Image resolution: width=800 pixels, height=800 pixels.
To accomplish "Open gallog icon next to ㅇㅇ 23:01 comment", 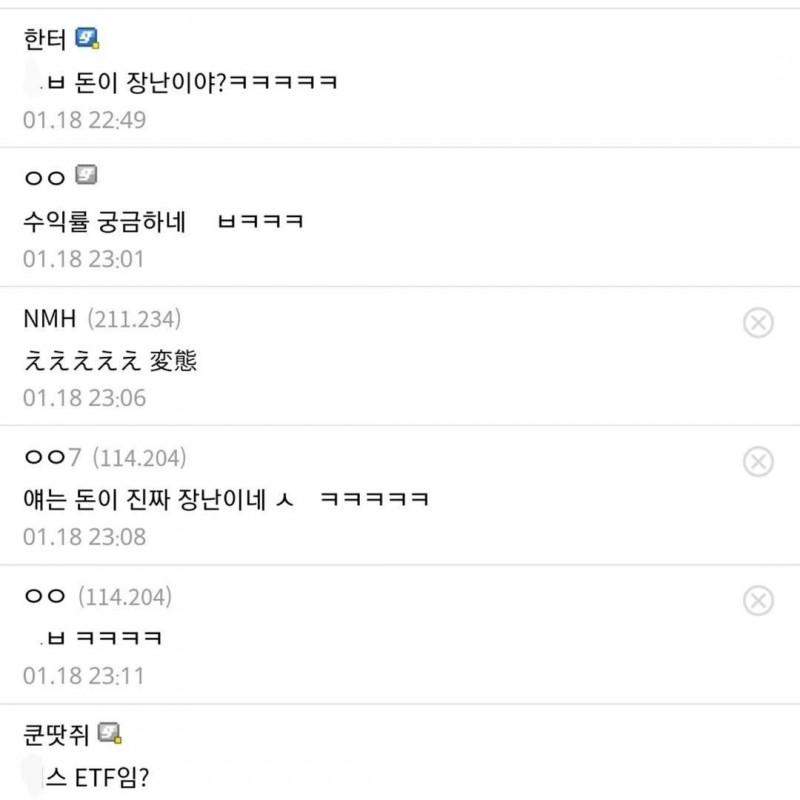I will coord(87,177).
